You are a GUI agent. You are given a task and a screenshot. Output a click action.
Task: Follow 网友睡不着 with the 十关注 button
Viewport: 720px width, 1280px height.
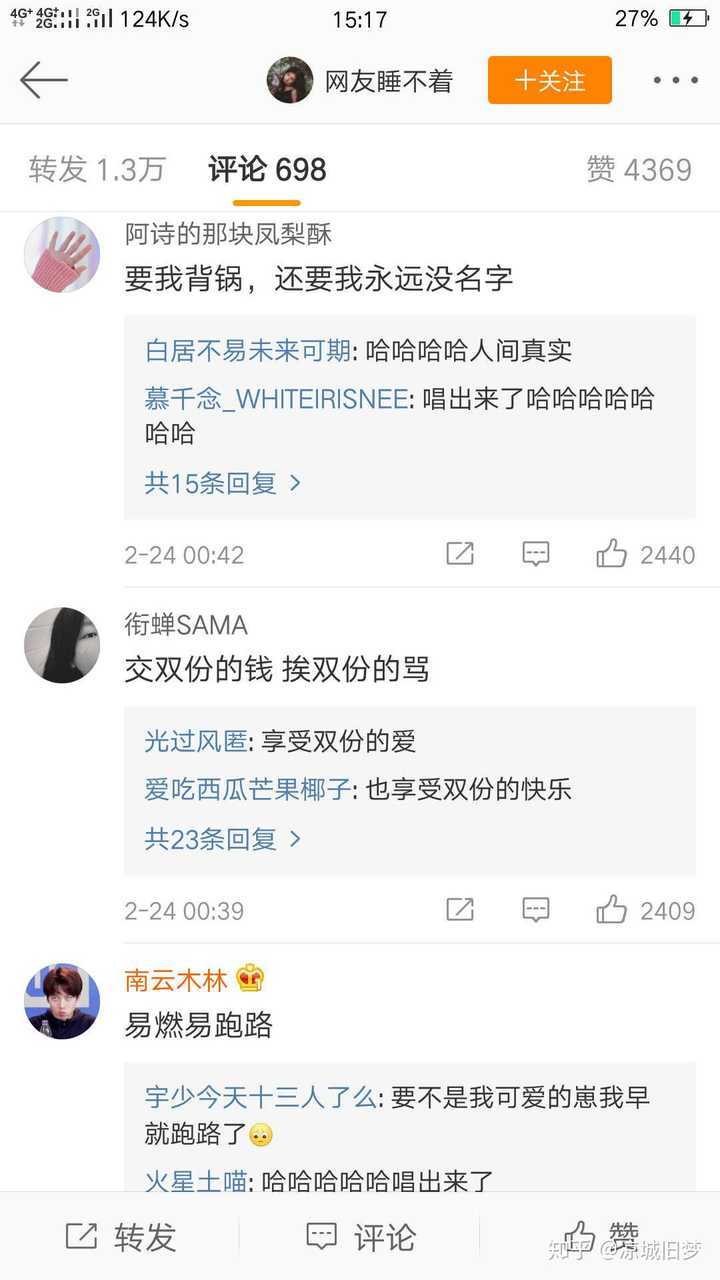click(x=550, y=80)
